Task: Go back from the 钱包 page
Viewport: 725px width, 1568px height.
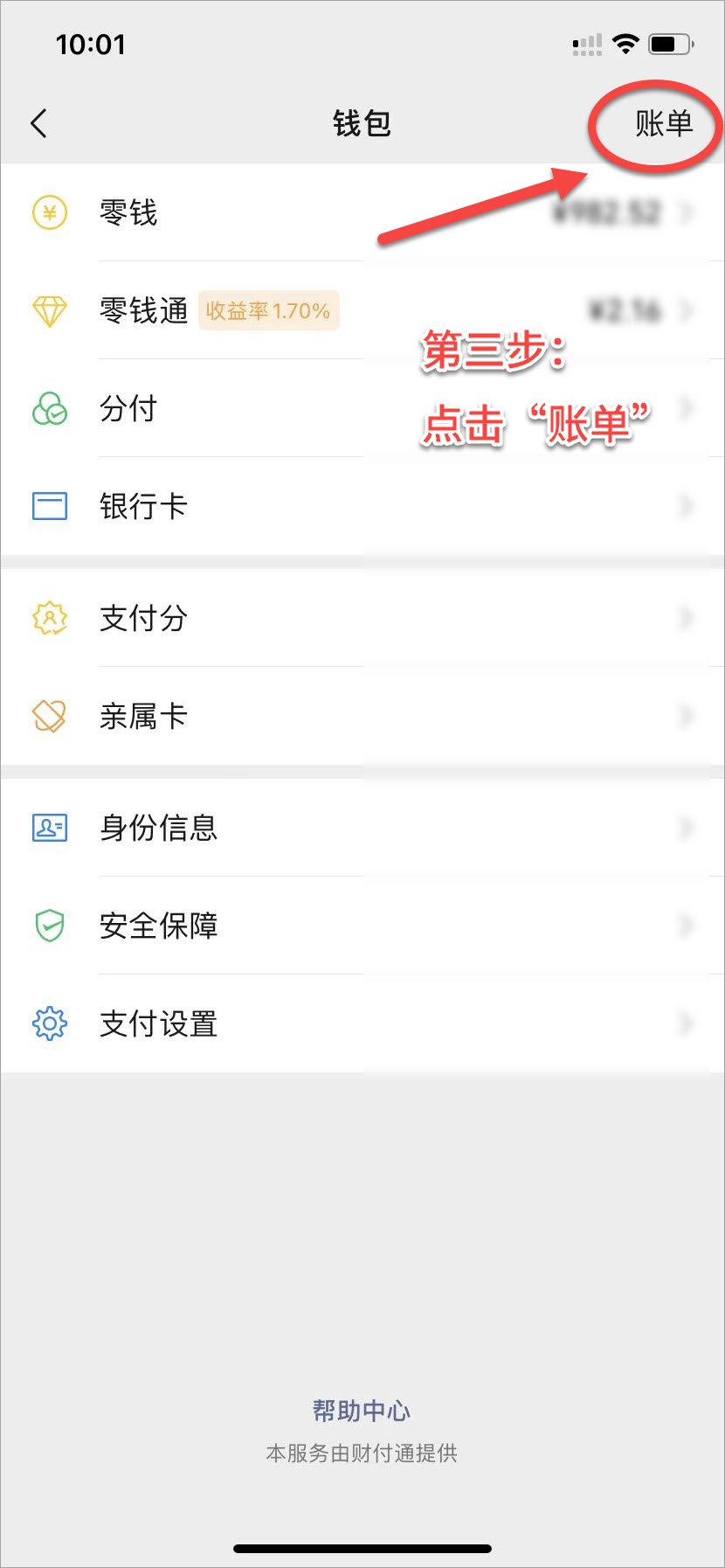Action: [38, 123]
